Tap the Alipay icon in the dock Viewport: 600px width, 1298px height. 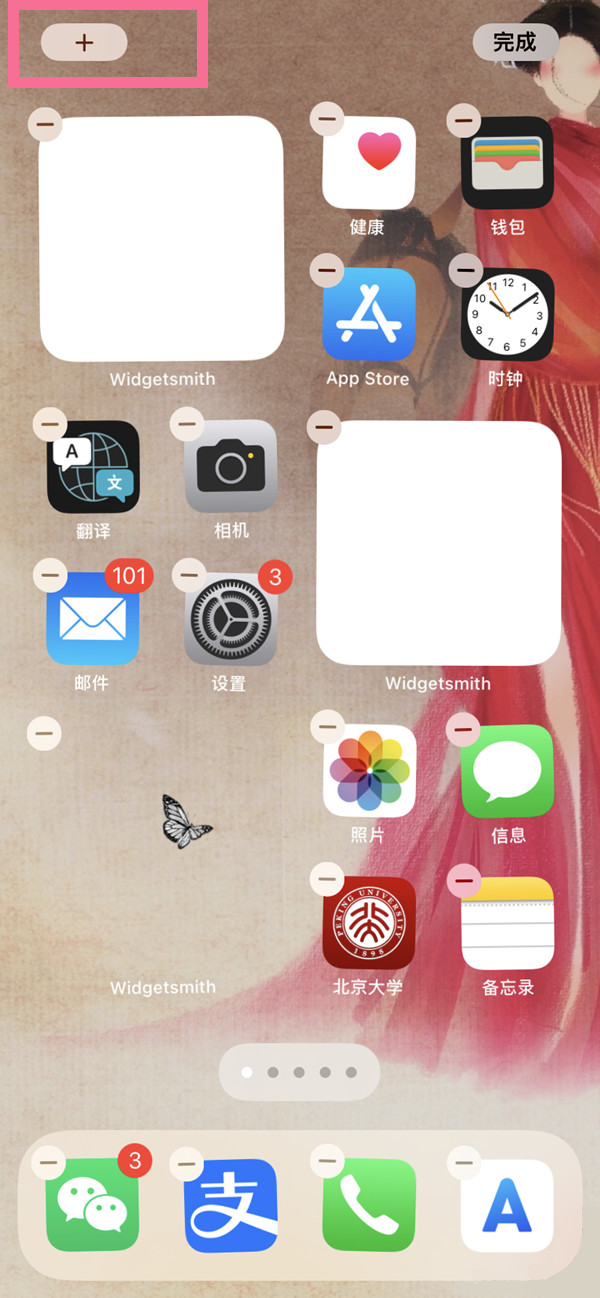[231, 1206]
